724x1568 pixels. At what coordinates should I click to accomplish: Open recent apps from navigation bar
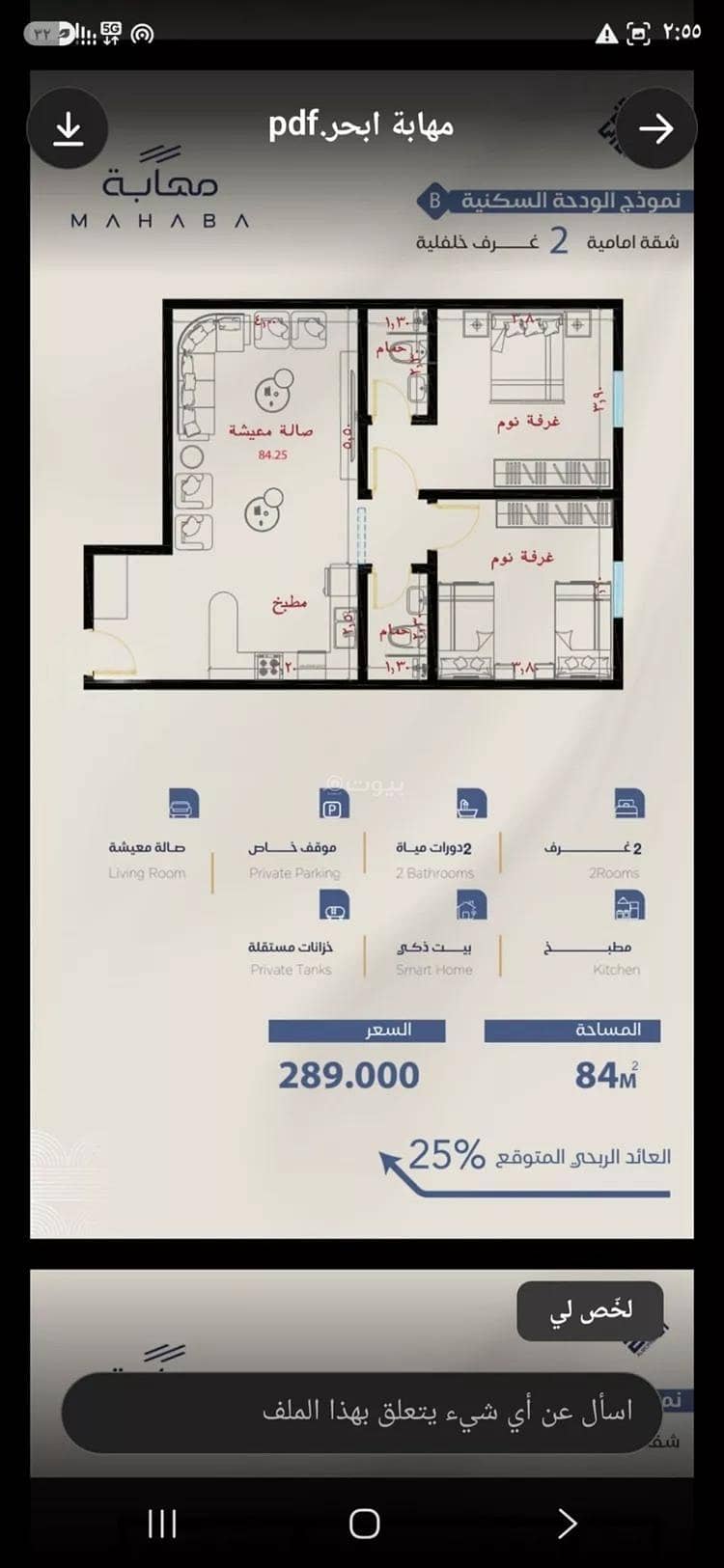pos(162,1524)
